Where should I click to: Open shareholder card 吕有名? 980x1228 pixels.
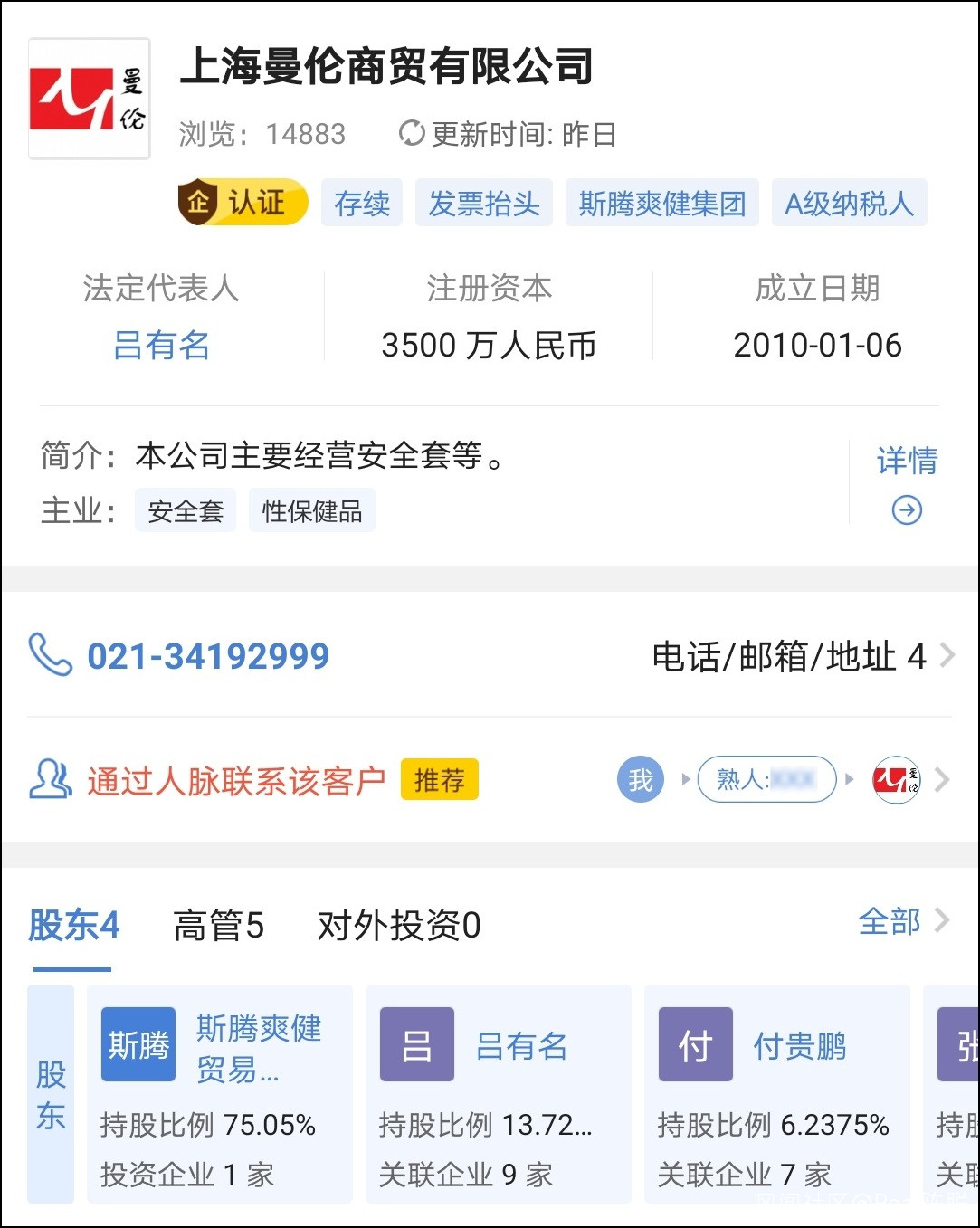[498, 1093]
